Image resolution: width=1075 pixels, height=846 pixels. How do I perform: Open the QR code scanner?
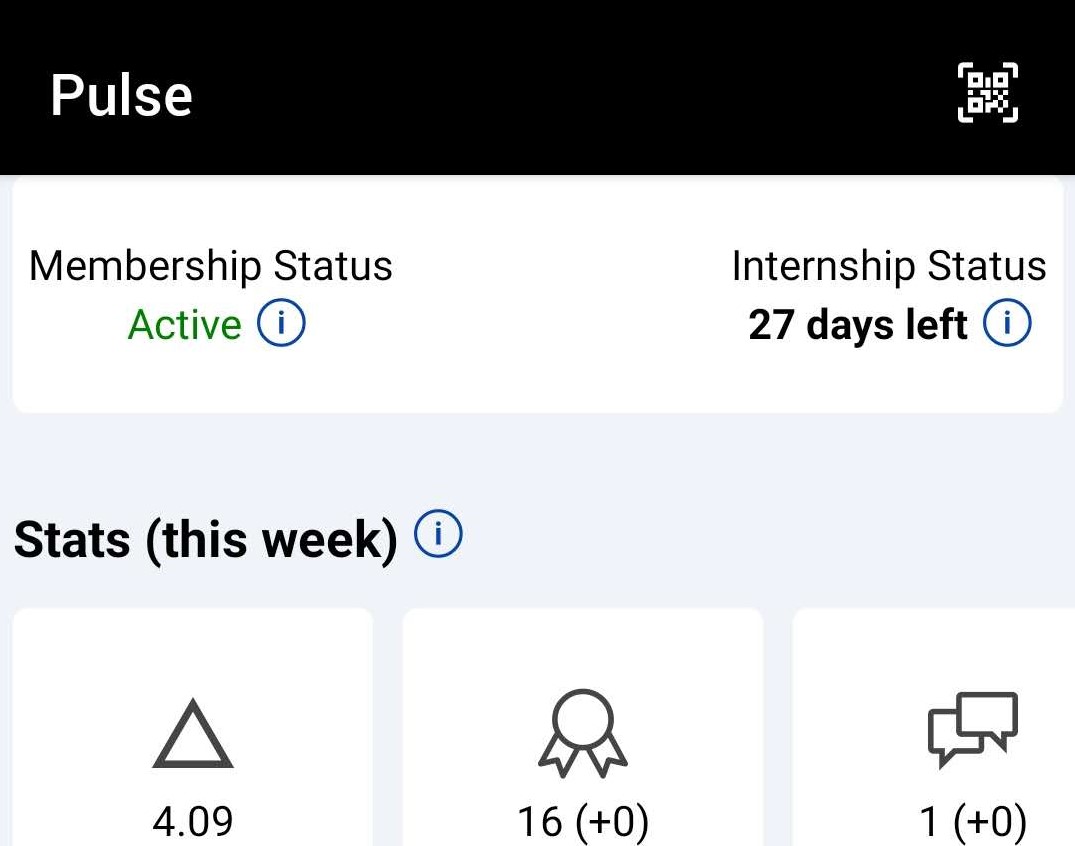tap(987, 93)
